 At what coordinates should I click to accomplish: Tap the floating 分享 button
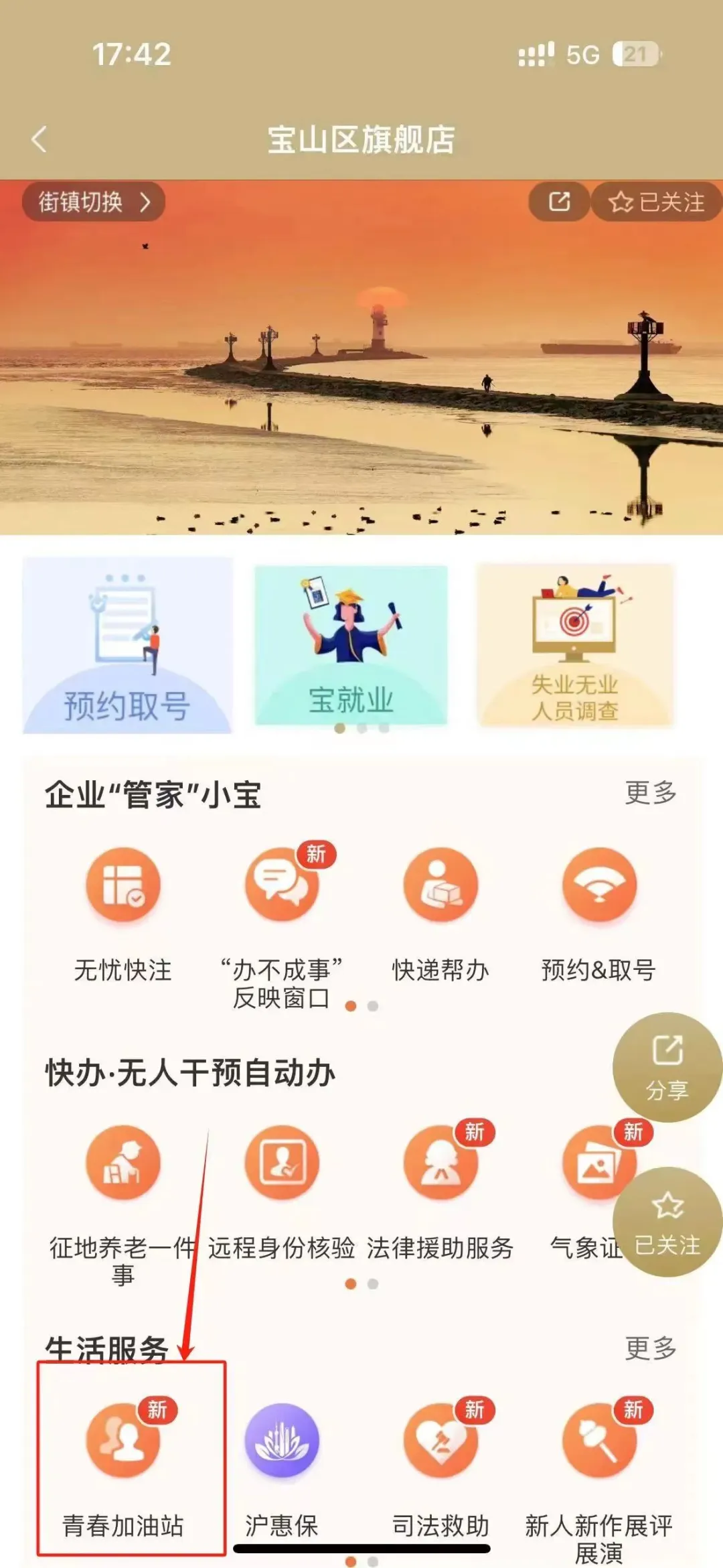tap(667, 1066)
